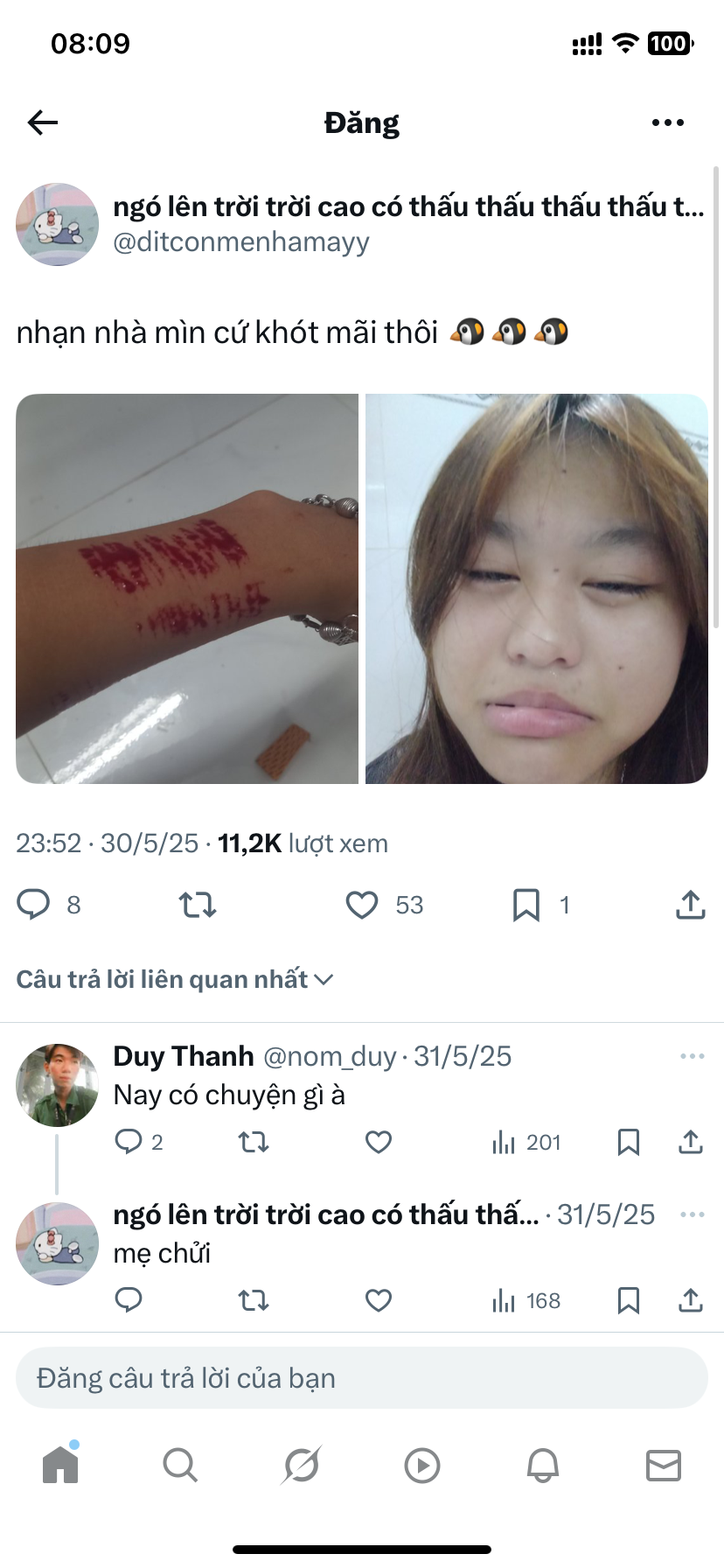Viewport: 724px width, 1568px height.
Task: Expand the 'Câu trả lời liên quan nhất' sorter
Action: click(x=175, y=979)
